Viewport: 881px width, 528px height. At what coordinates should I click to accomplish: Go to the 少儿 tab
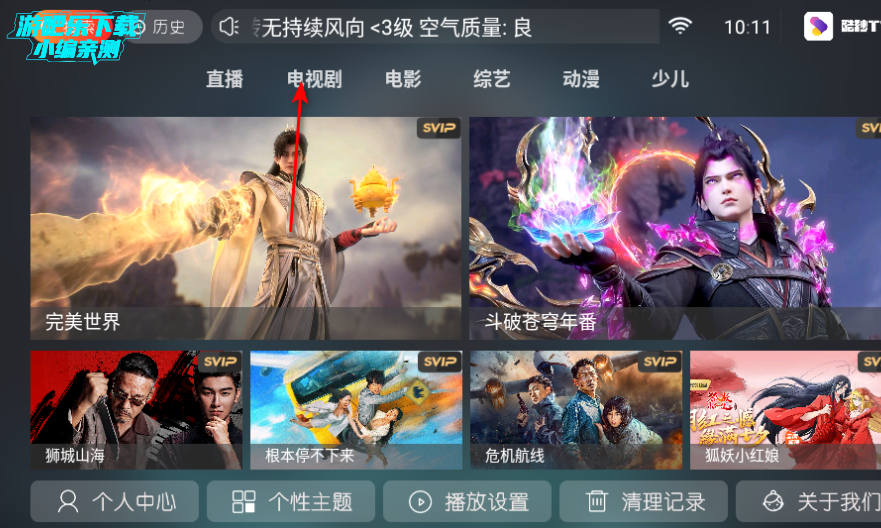click(669, 79)
